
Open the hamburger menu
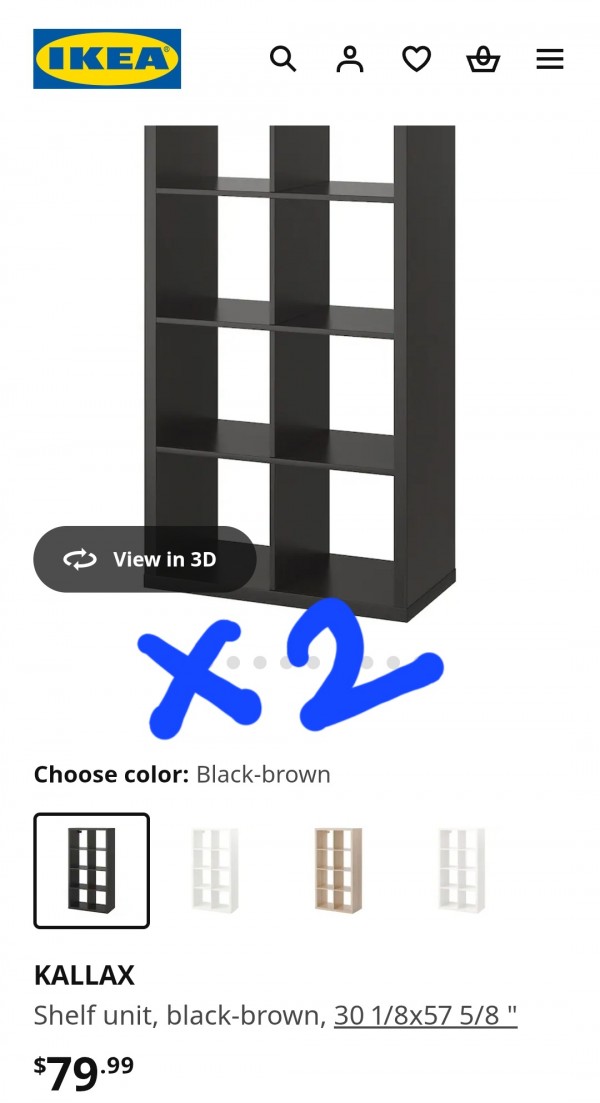(x=550, y=60)
